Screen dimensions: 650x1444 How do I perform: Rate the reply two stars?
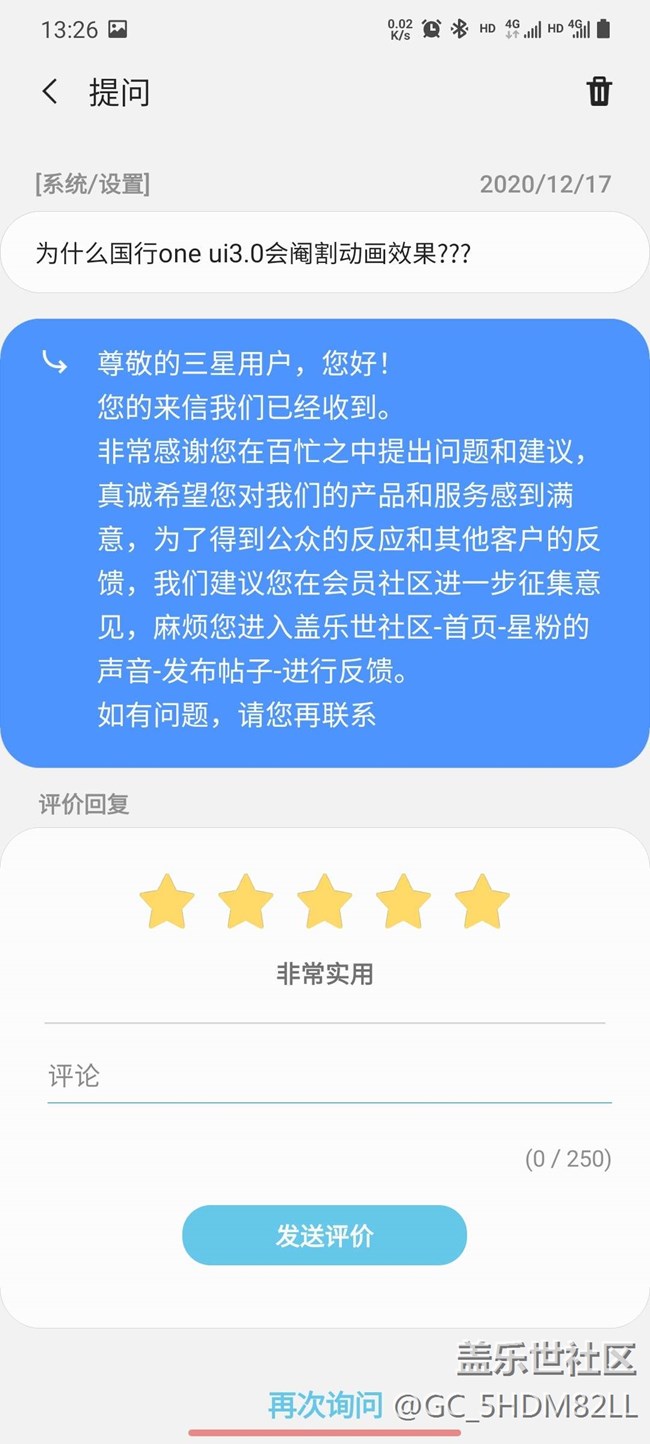pyautogui.click(x=246, y=901)
